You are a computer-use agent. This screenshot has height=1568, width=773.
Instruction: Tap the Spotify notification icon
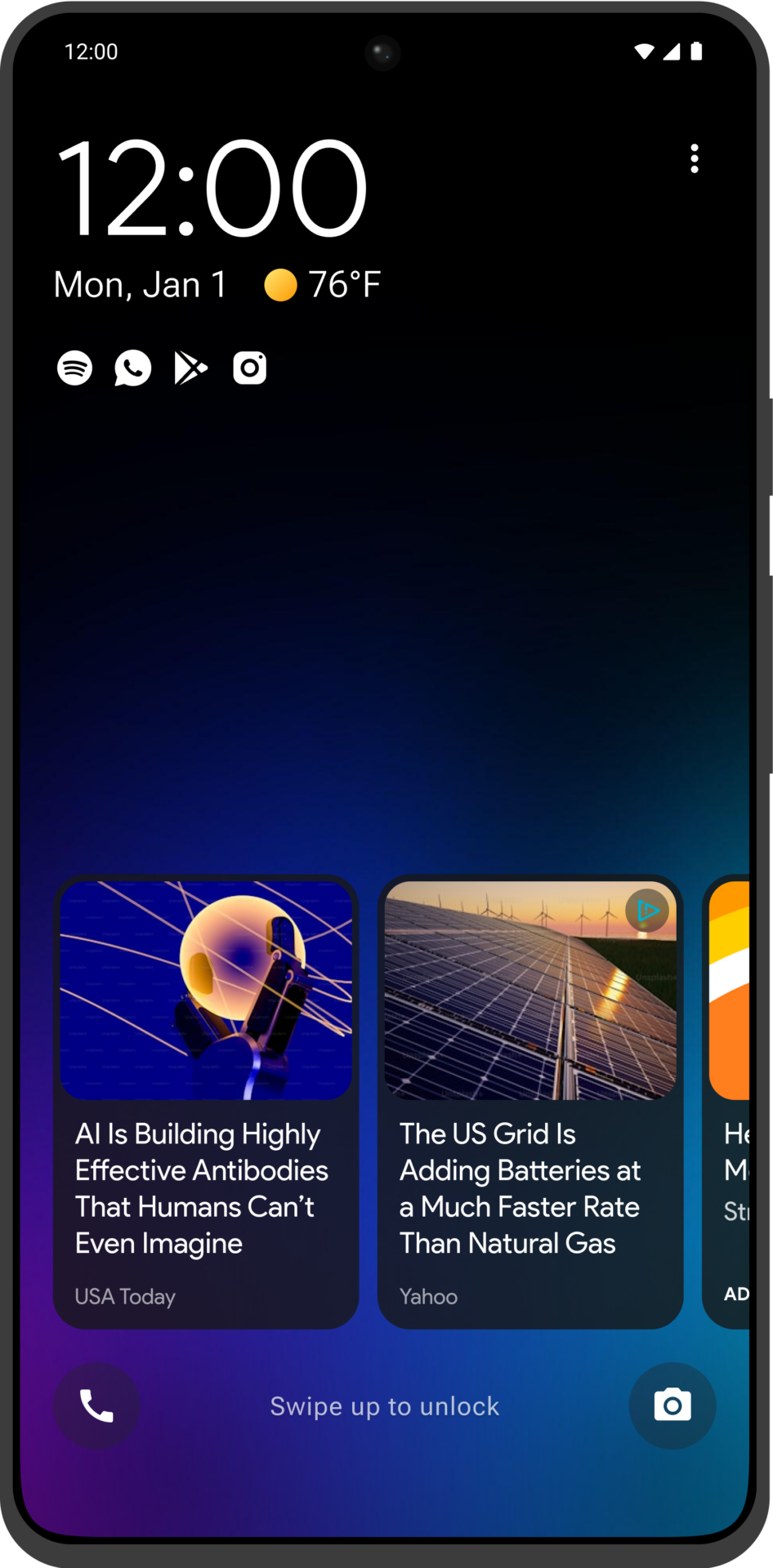74,367
